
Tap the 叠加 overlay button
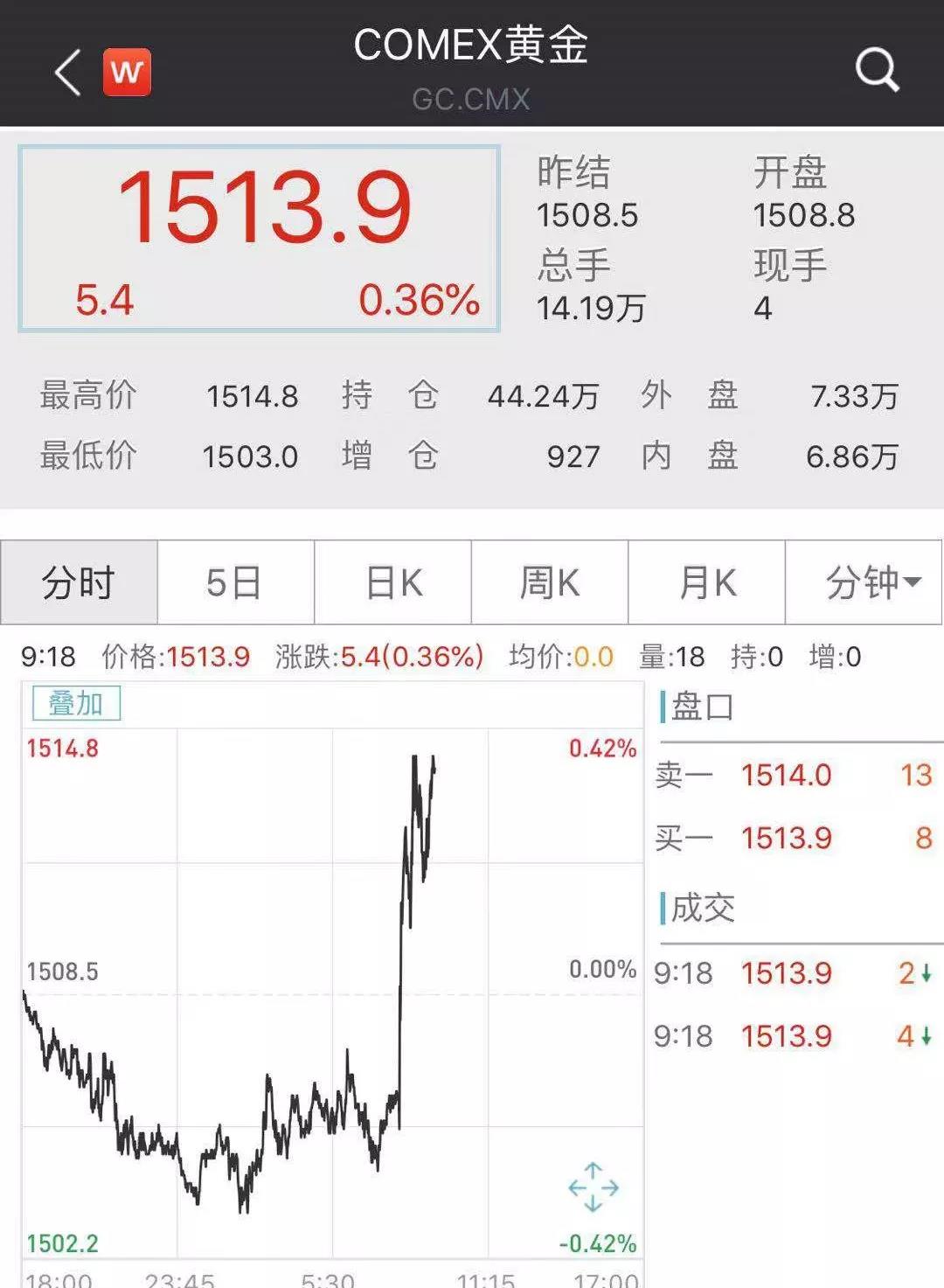(x=76, y=703)
